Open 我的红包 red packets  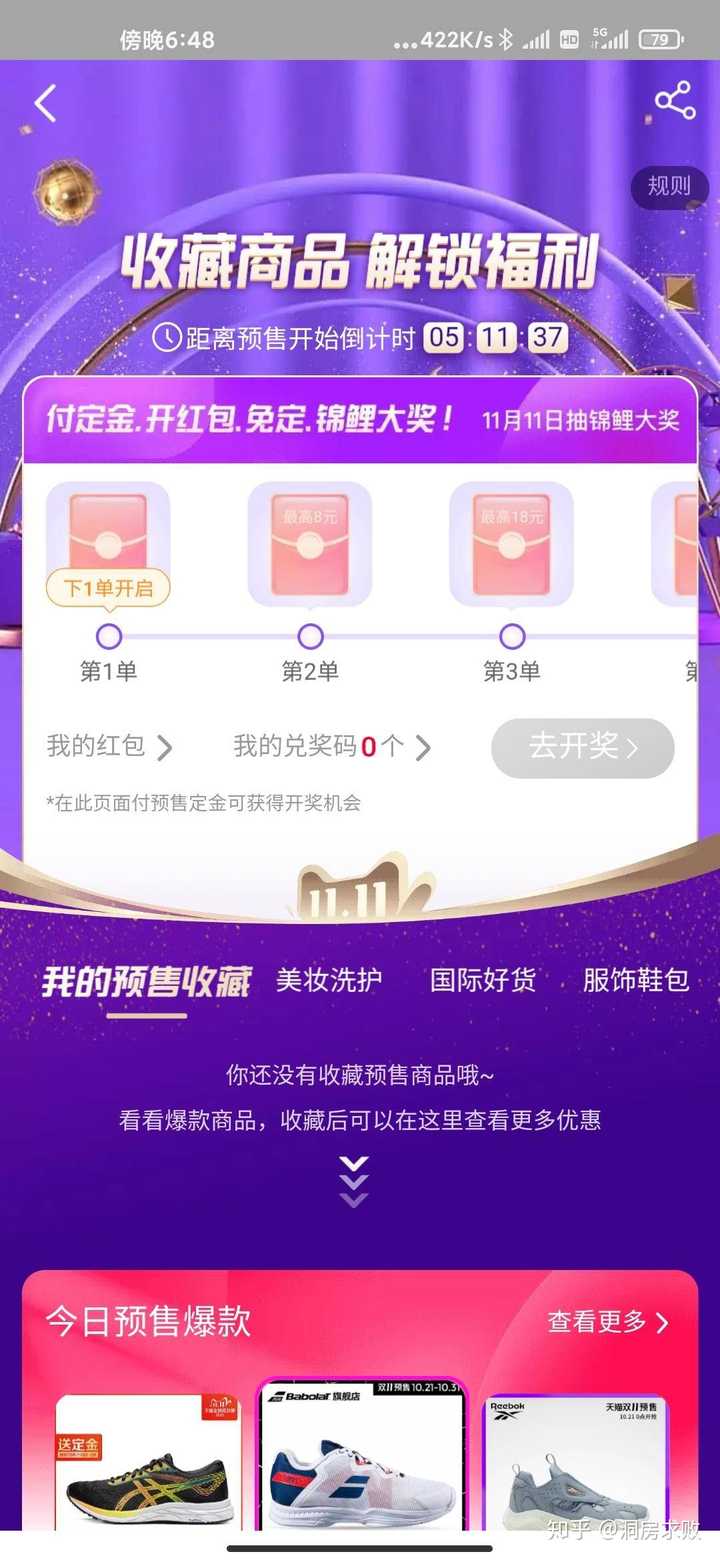point(109,746)
